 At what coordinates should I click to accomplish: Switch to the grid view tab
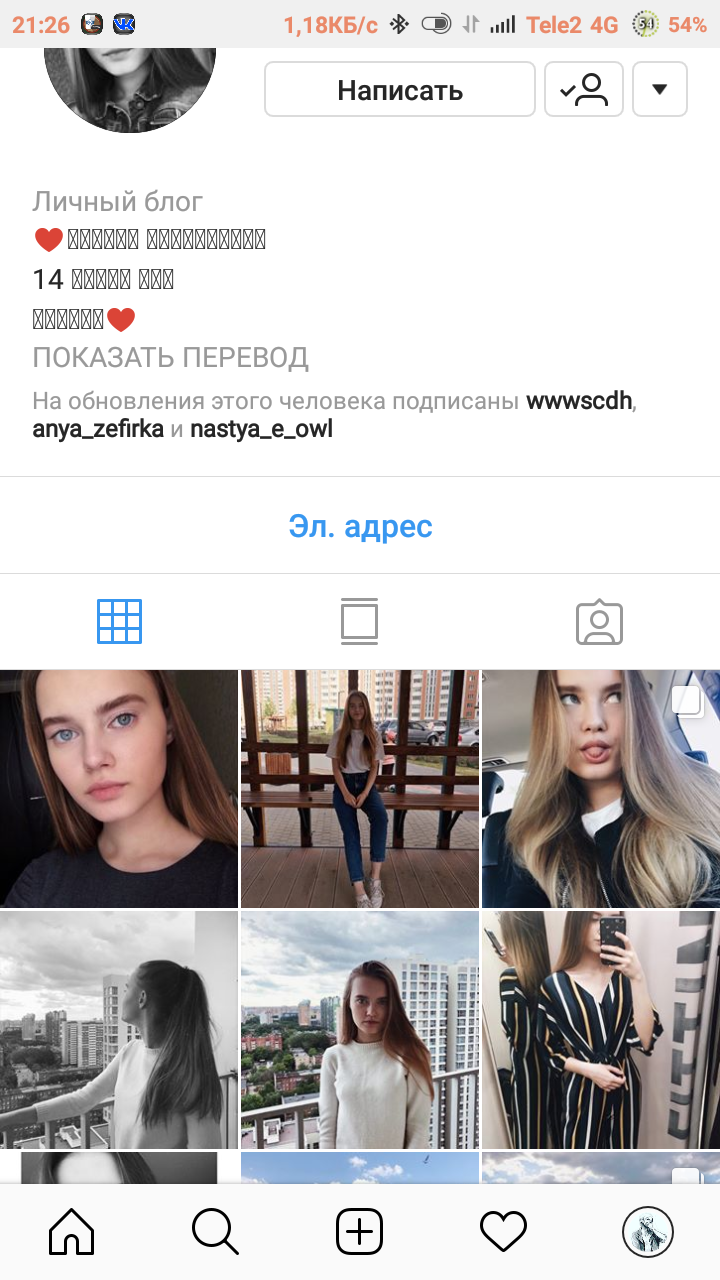(120, 621)
